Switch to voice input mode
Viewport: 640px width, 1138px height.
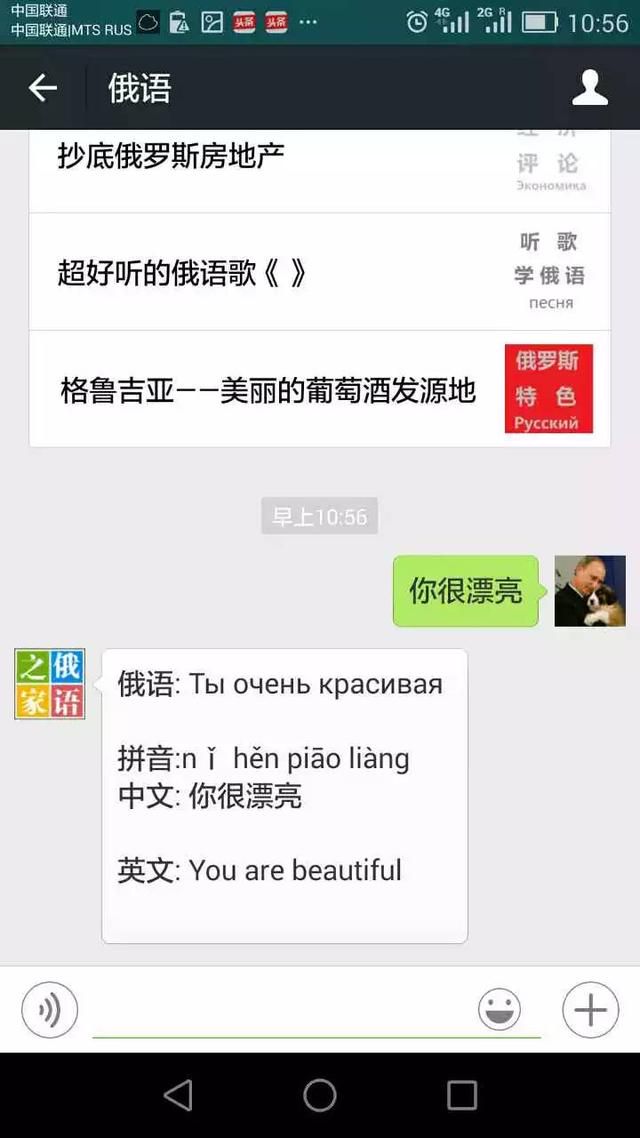49,1010
